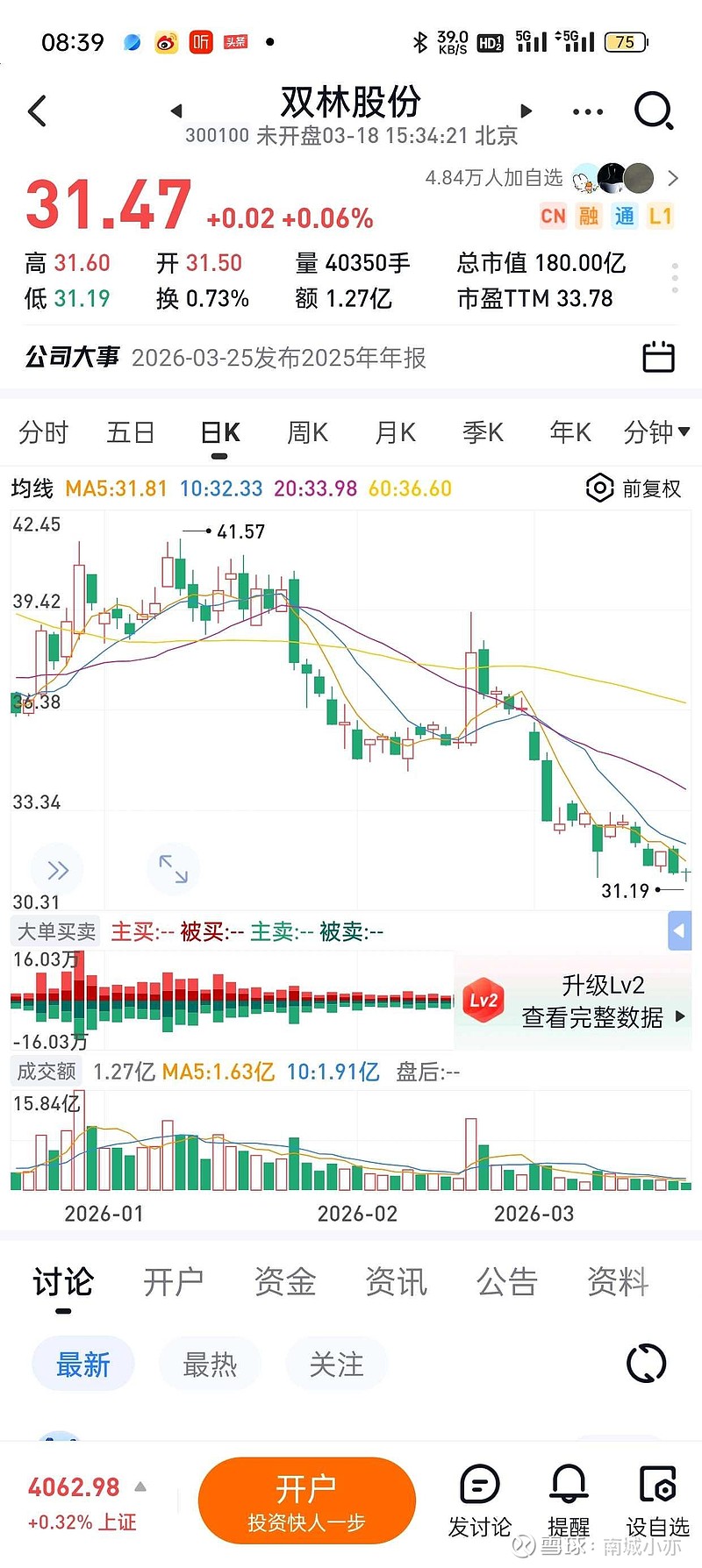The width and height of the screenshot is (702, 1568).
Task: Switch chart to 分时 view
Action: pyautogui.click(x=43, y=432)
